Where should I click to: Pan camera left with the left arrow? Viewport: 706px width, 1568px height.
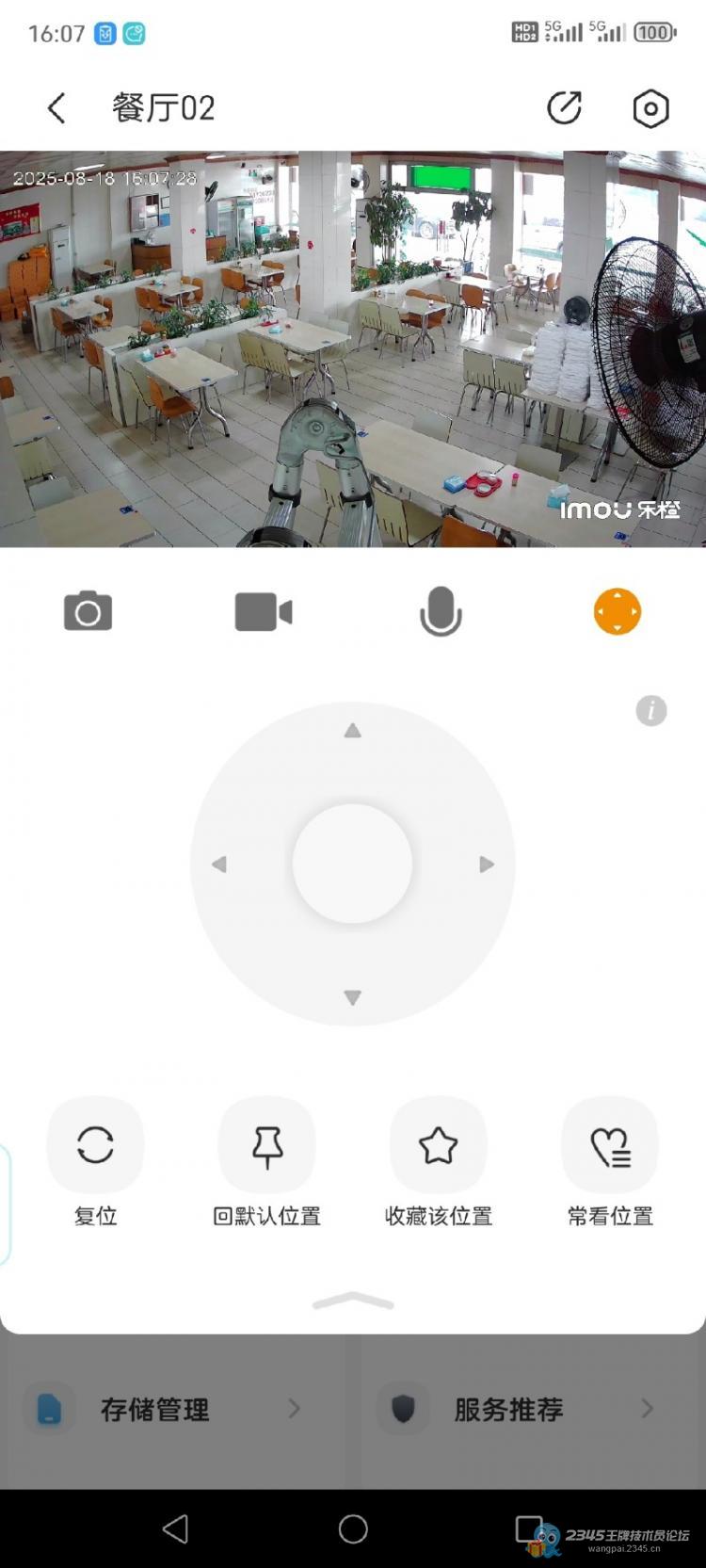(x=219, y=865)
